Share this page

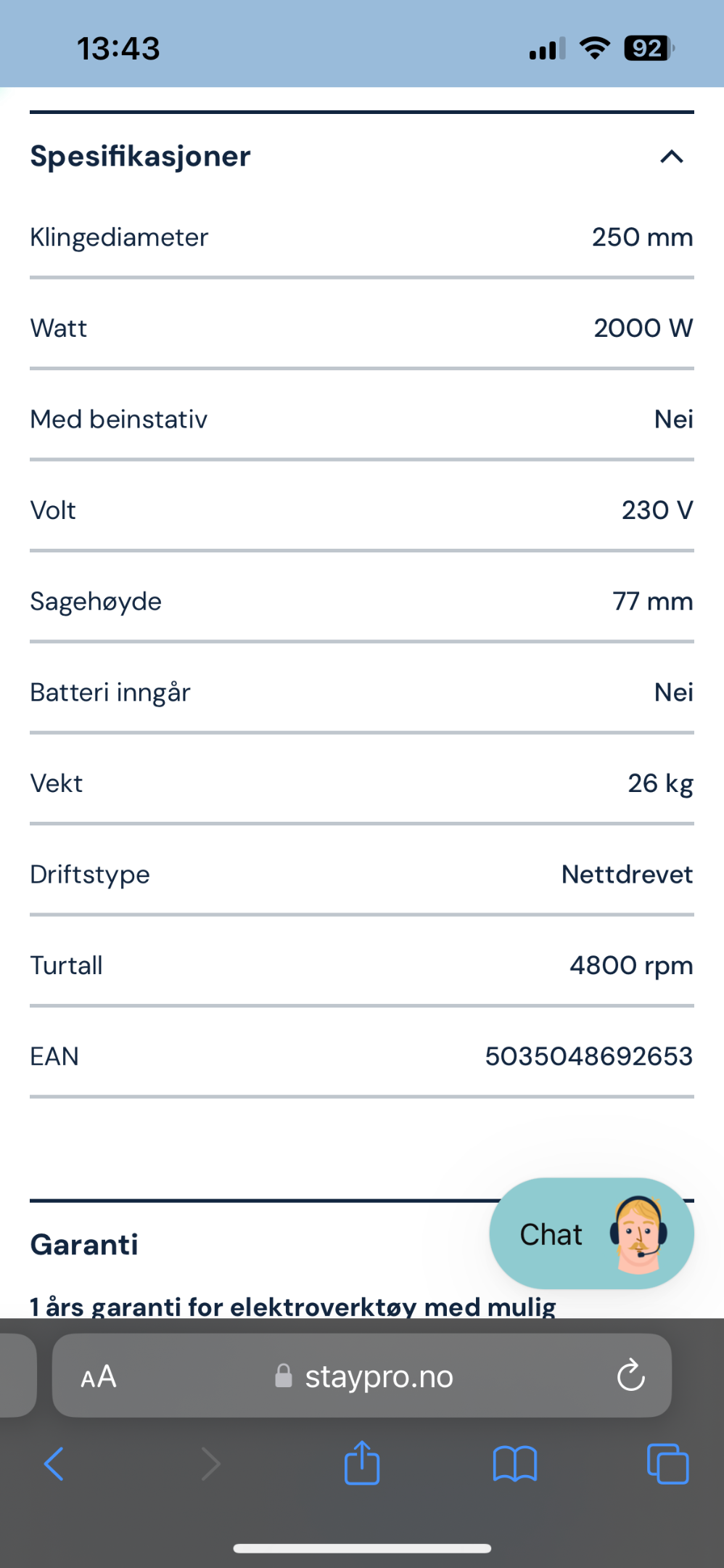(x=362, y=1462)
